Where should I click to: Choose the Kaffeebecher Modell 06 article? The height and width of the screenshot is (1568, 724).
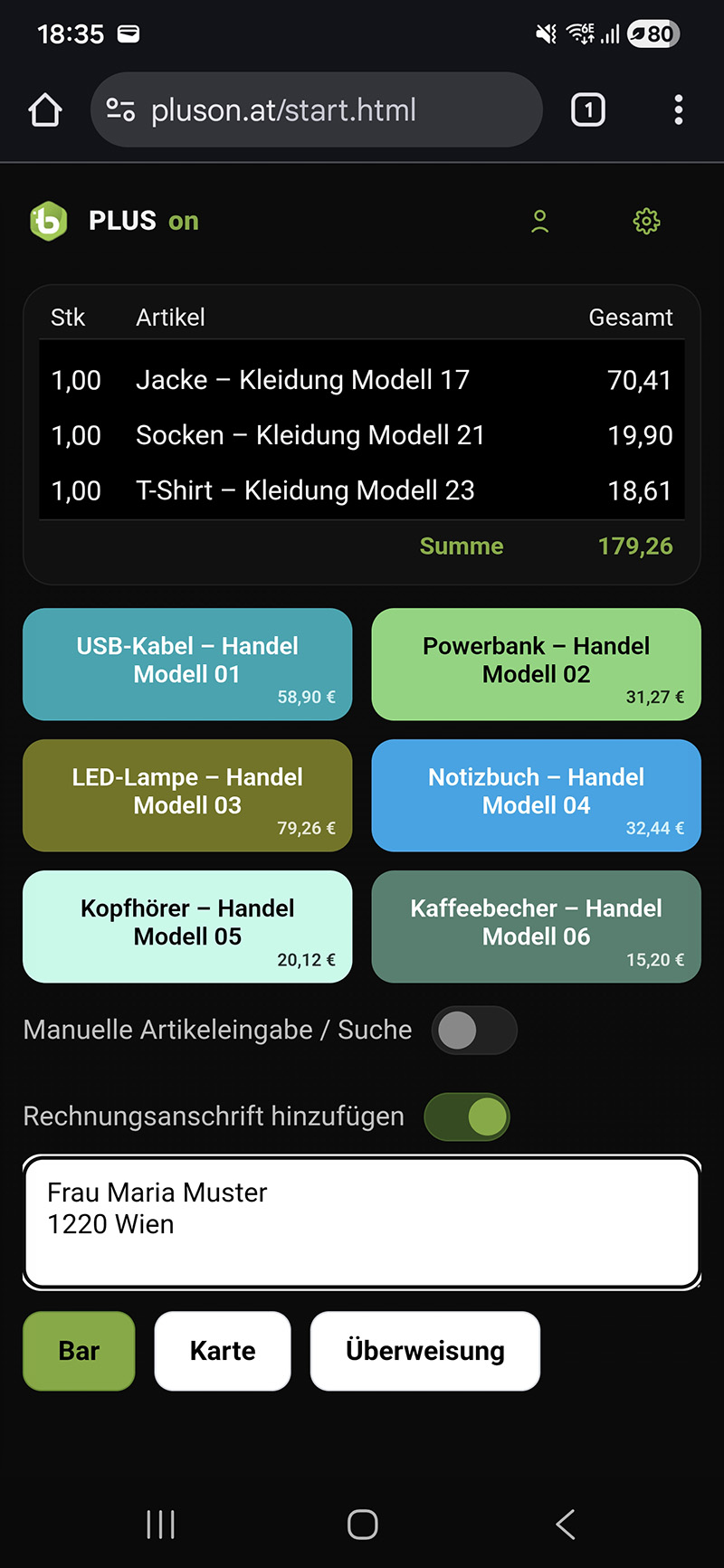point(536,927)
